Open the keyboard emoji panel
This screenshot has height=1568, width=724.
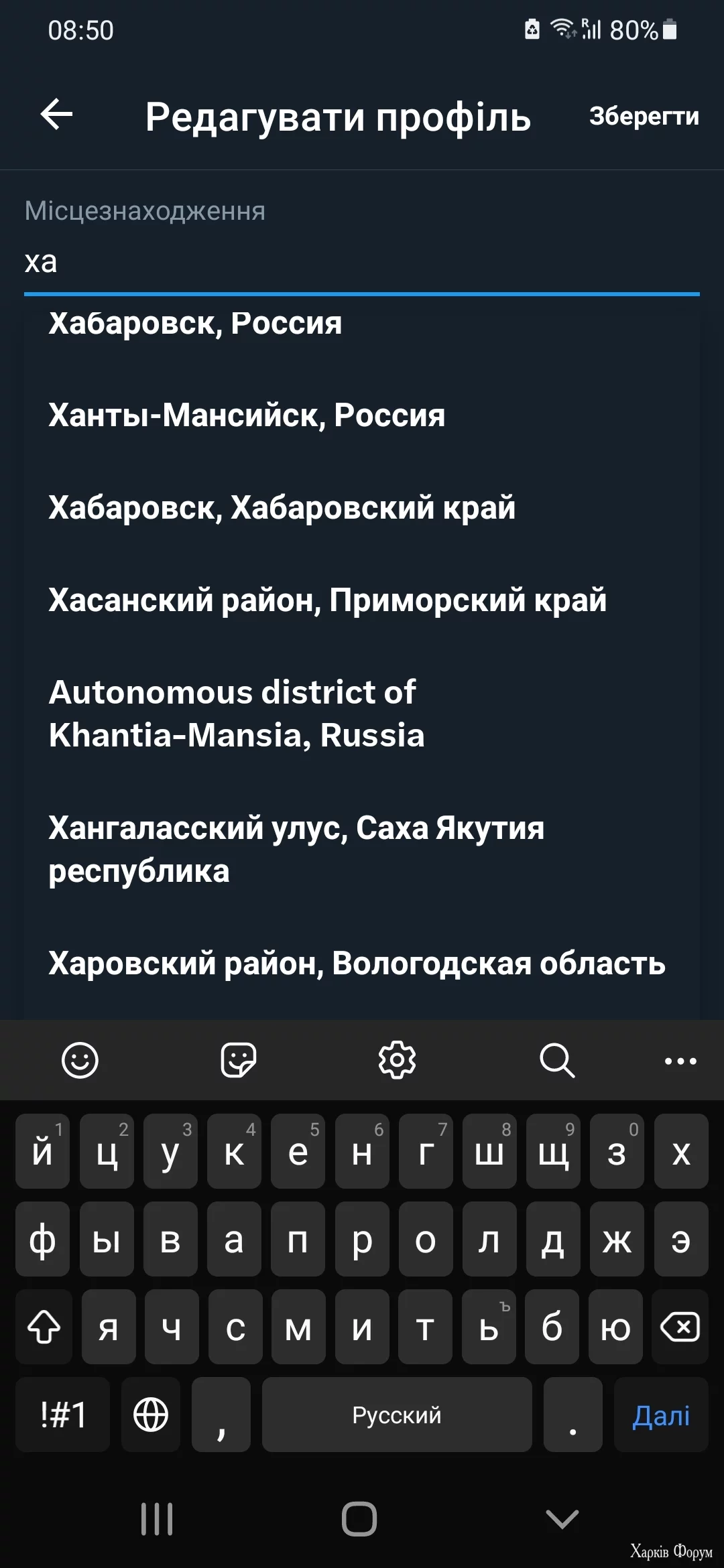[x=80, y=1060]
